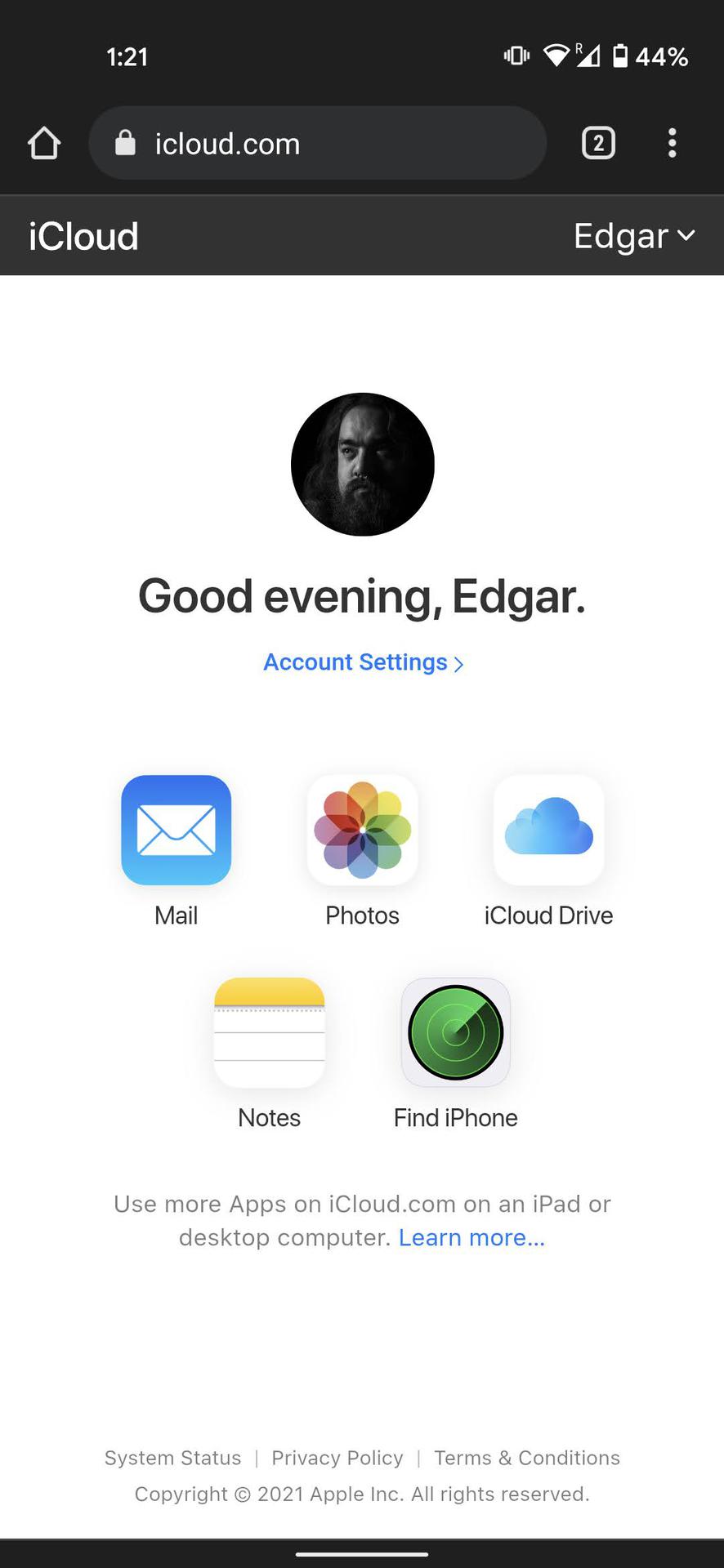Tap the icloud.com address bar
The height and width of the screenshot is (1568, 724).
pos(317,144)
